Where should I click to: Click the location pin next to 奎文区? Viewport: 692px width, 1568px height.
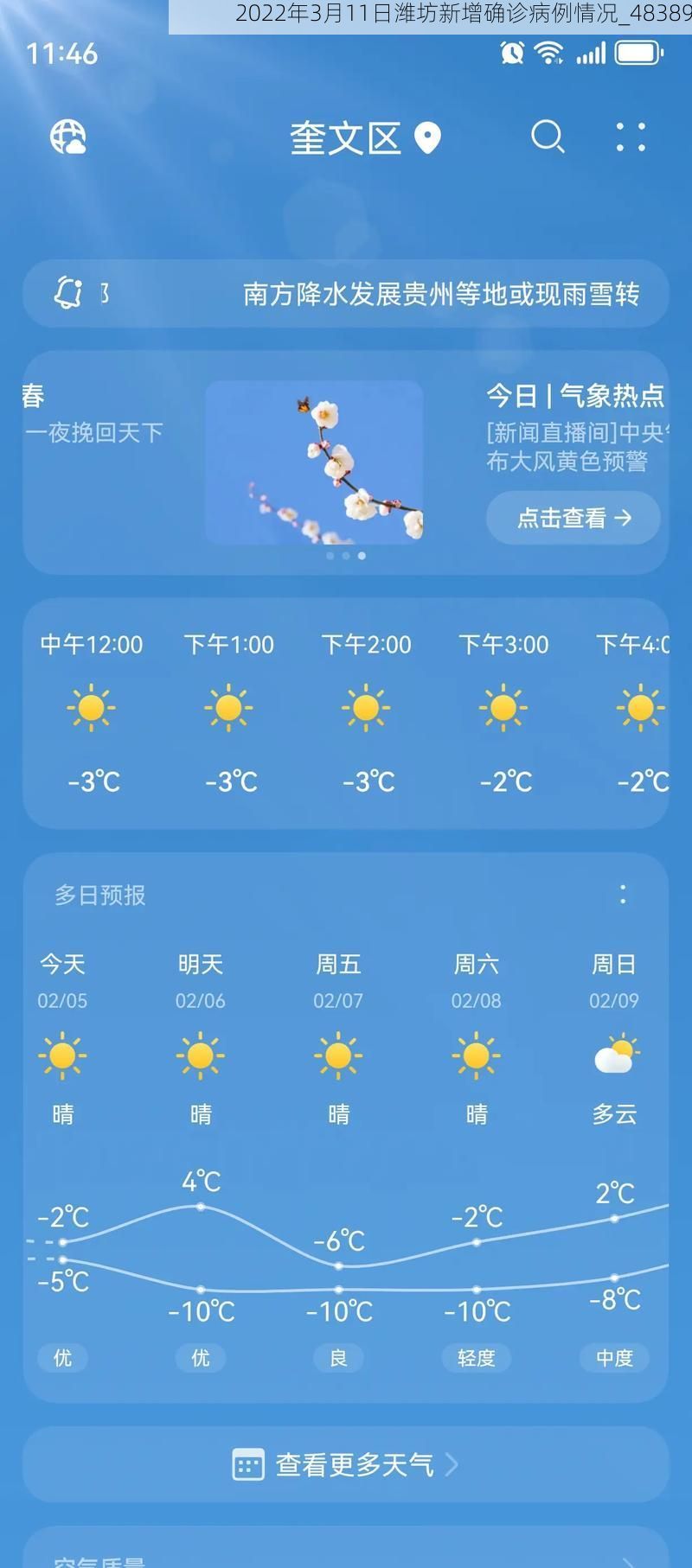430,138
